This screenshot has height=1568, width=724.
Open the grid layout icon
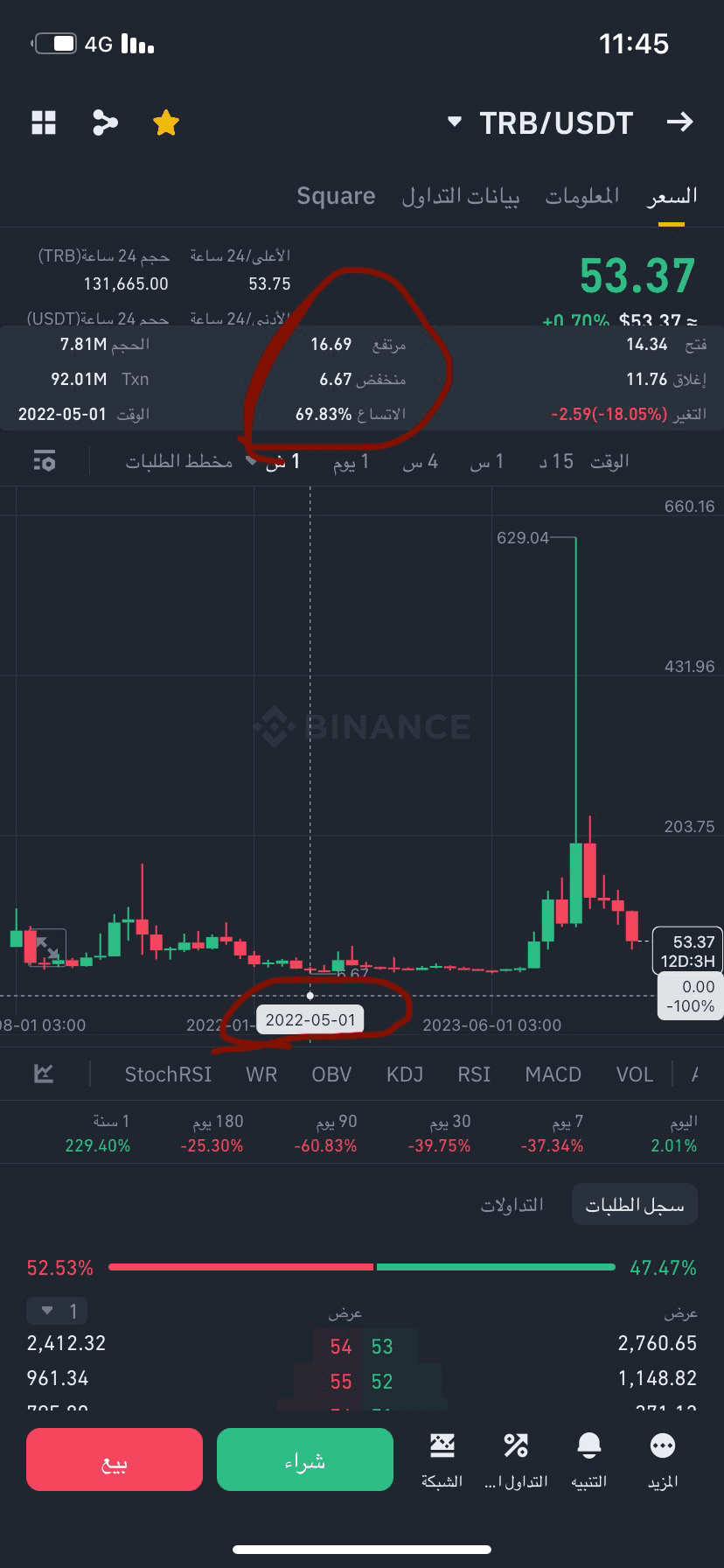[x=44, y=123]
